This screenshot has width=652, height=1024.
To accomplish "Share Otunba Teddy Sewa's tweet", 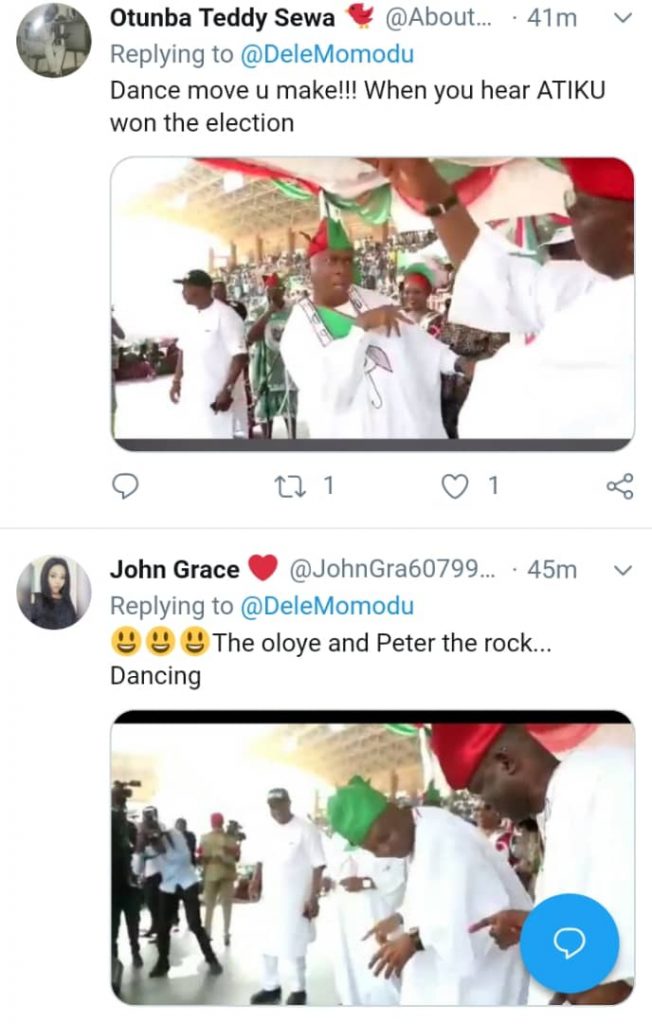I will [620, 487].
